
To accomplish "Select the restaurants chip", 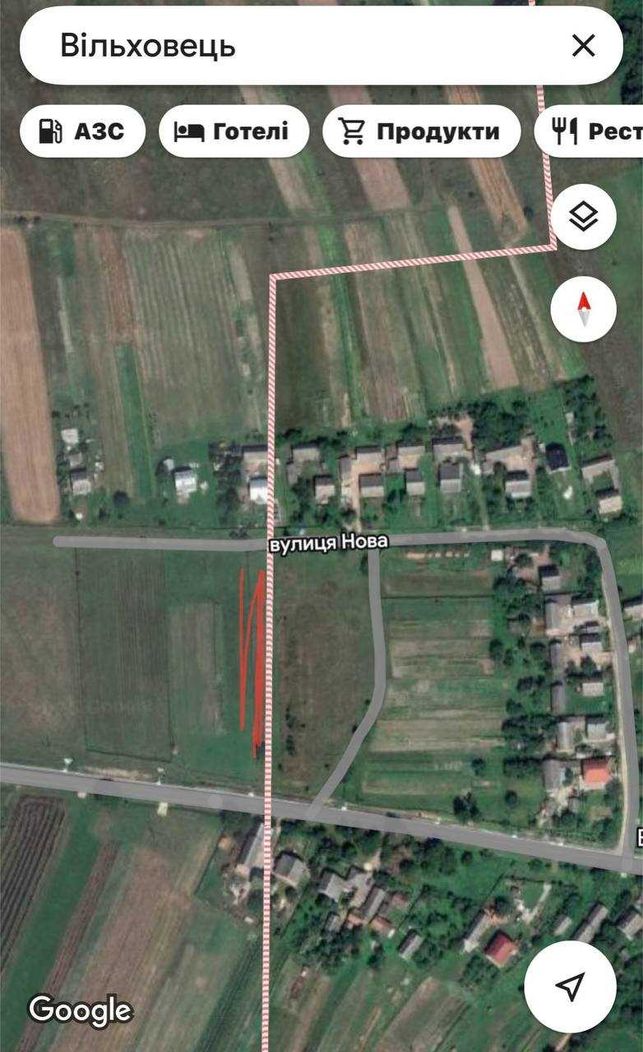I will tap(589, 131).
